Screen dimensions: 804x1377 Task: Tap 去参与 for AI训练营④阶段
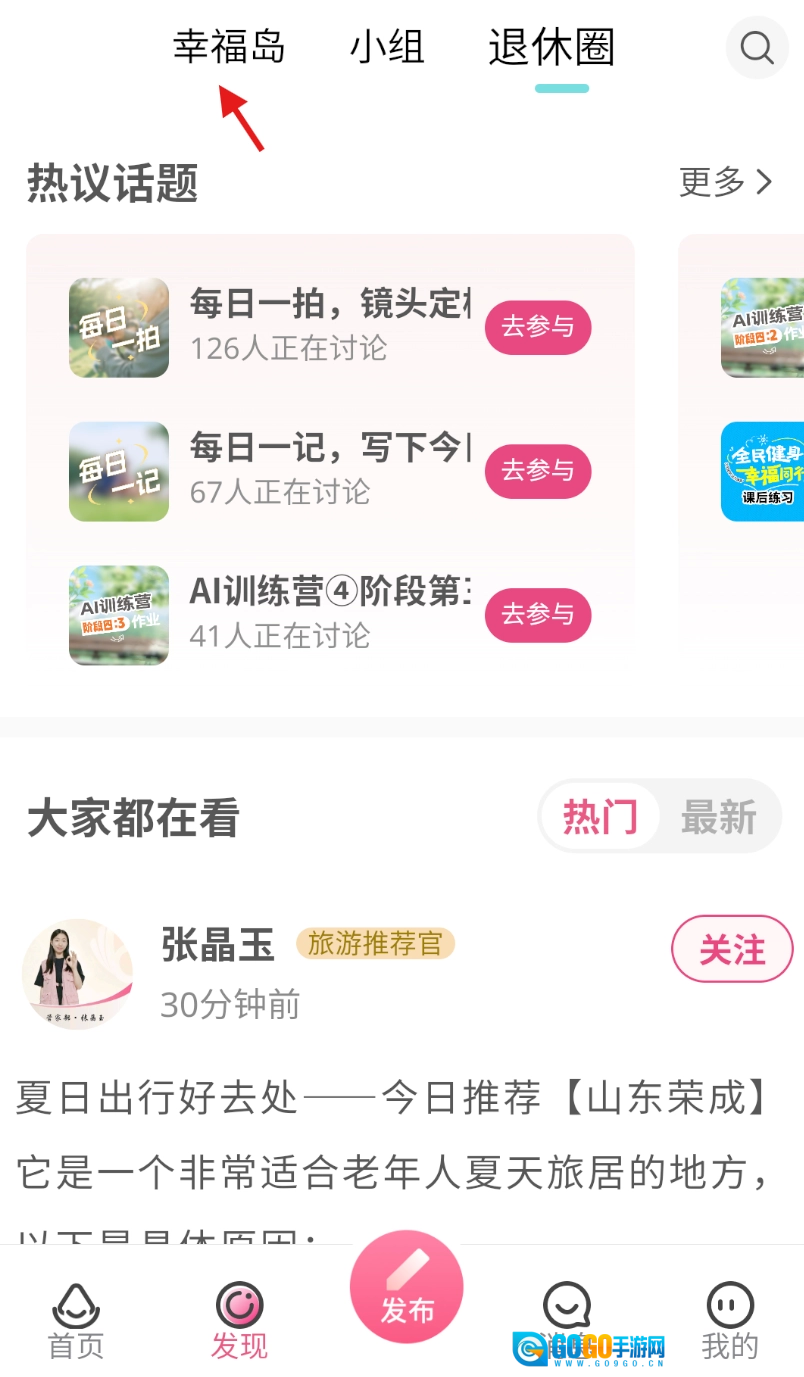[x=538, y=615]
